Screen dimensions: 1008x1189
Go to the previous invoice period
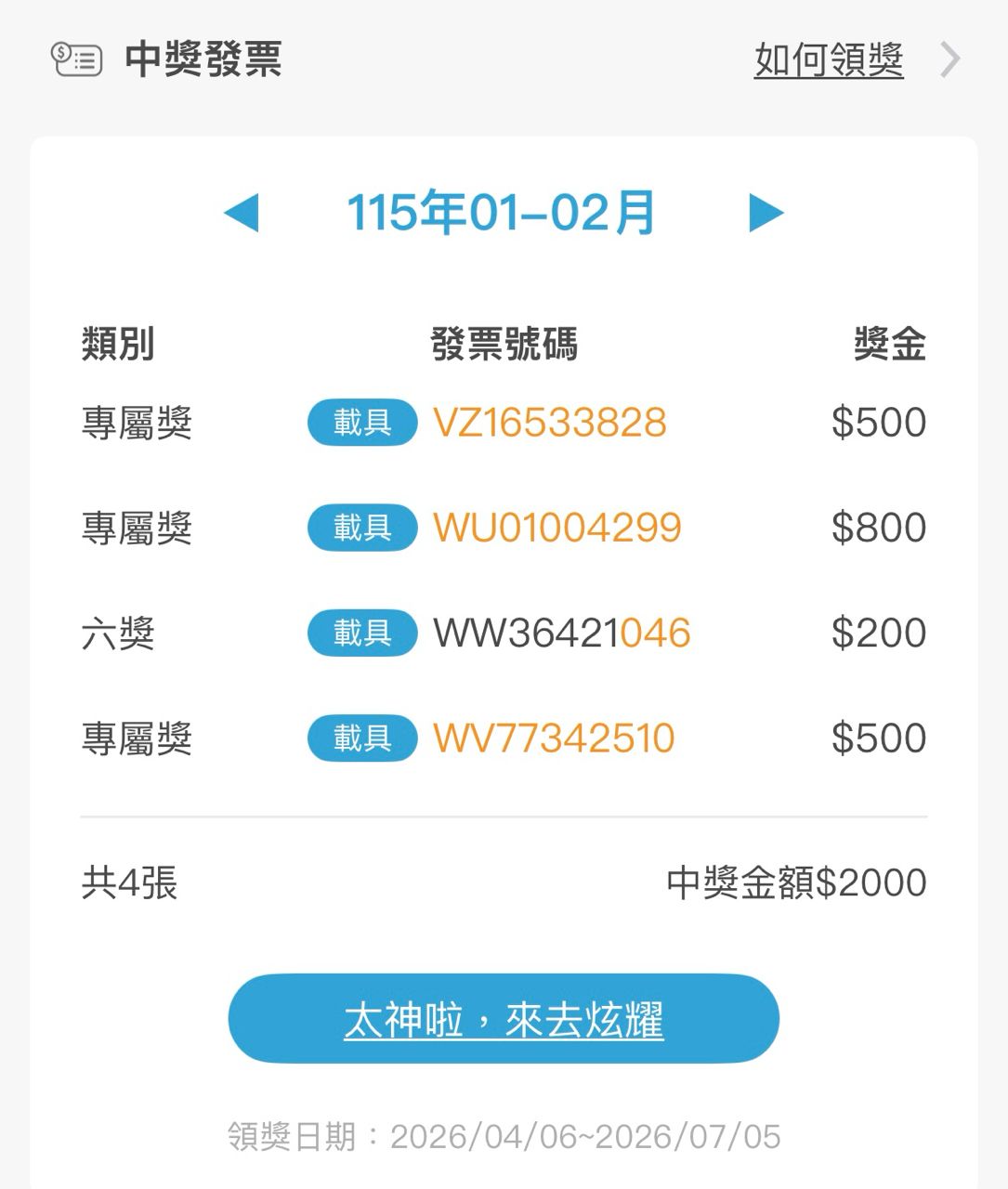[242, 213]
